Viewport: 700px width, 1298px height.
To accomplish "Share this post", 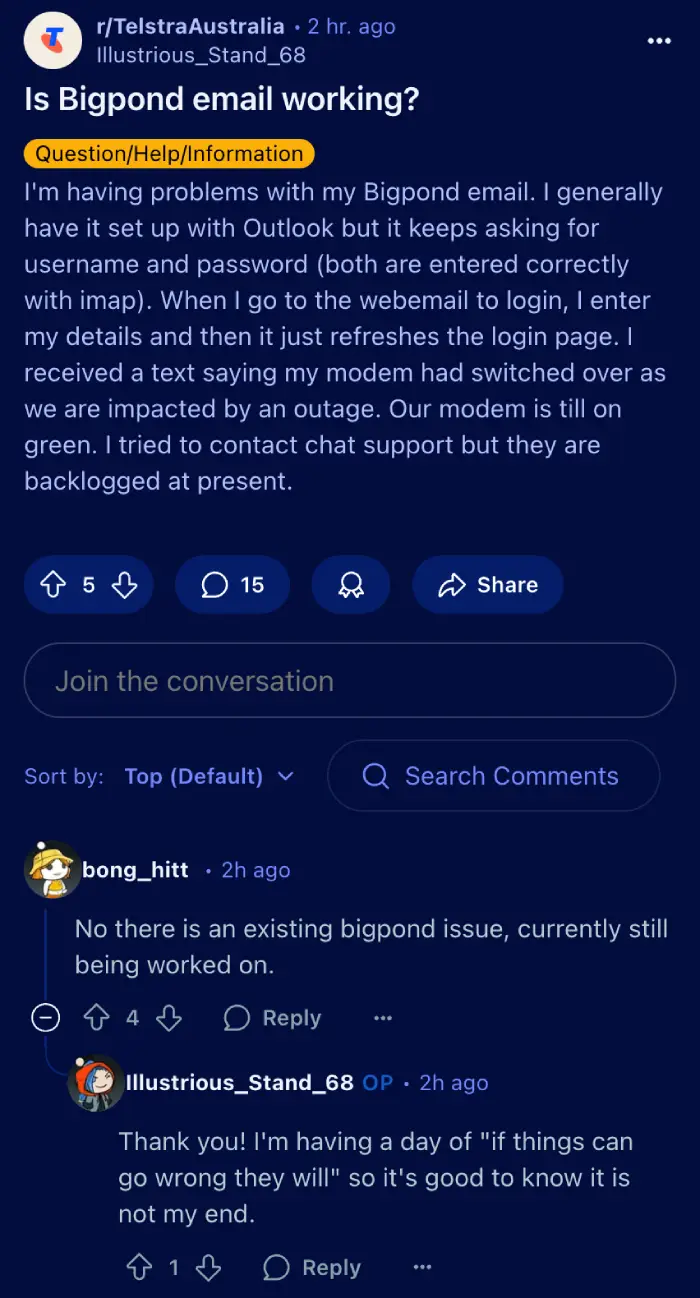I will tap(488, 585).
